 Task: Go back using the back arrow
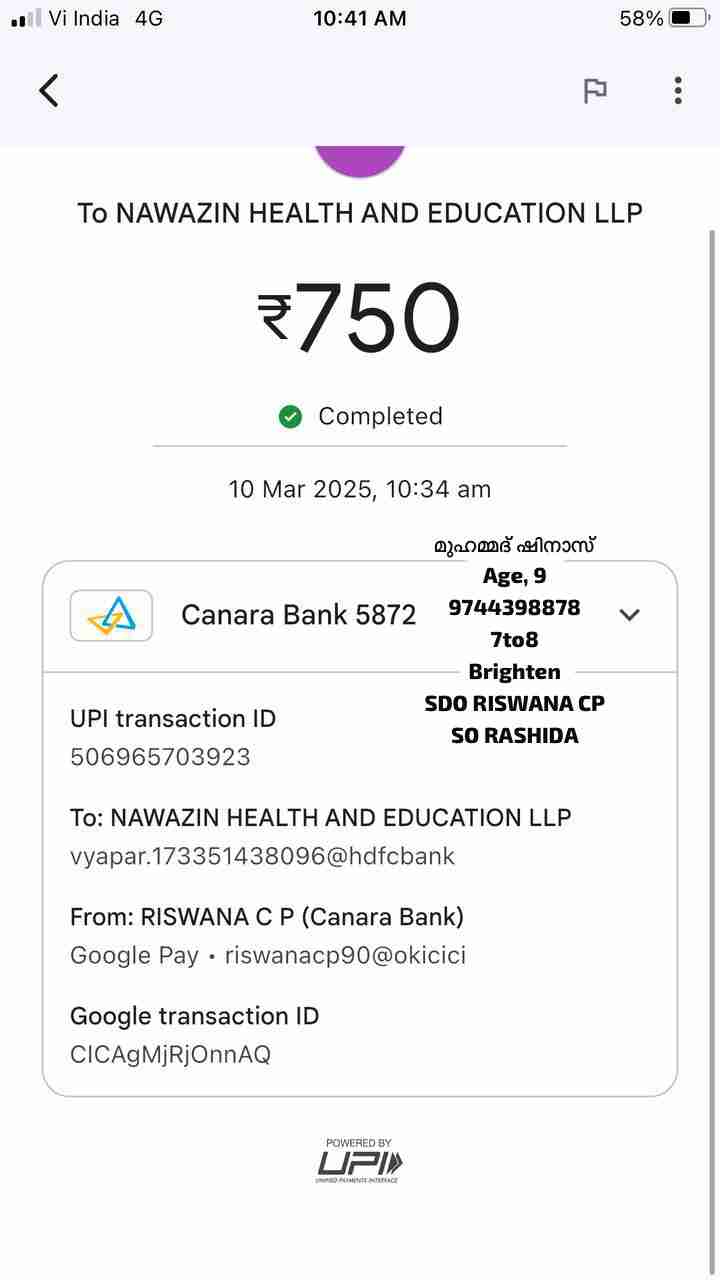click(x=49, y=91)
